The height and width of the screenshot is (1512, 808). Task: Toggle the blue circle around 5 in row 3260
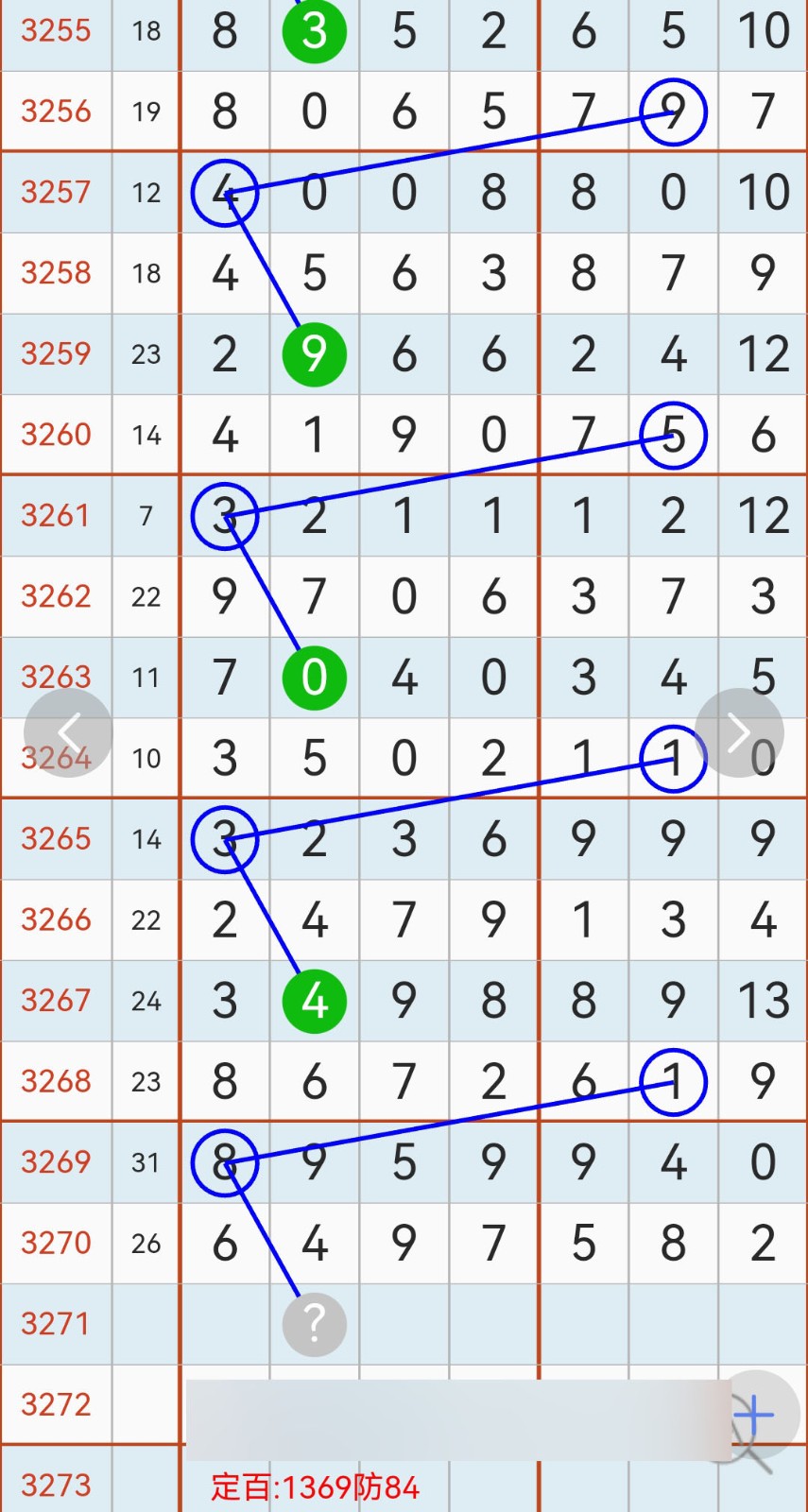[673, 435]
